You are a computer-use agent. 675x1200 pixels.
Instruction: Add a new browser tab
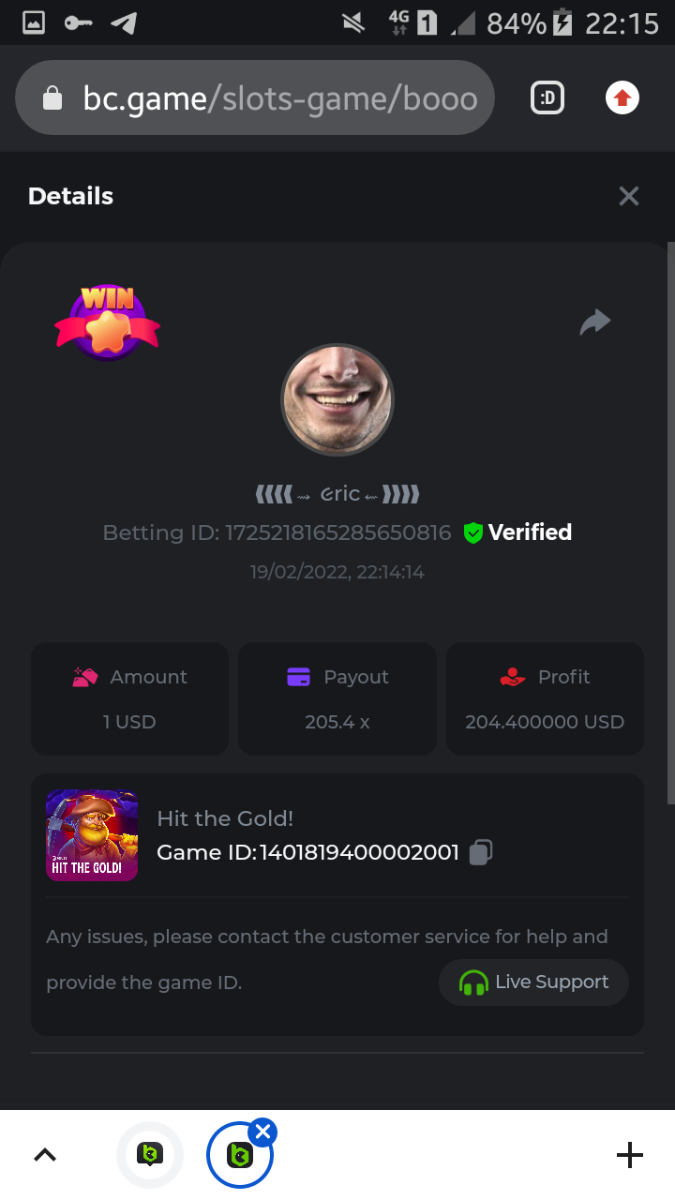[629, 1156]
